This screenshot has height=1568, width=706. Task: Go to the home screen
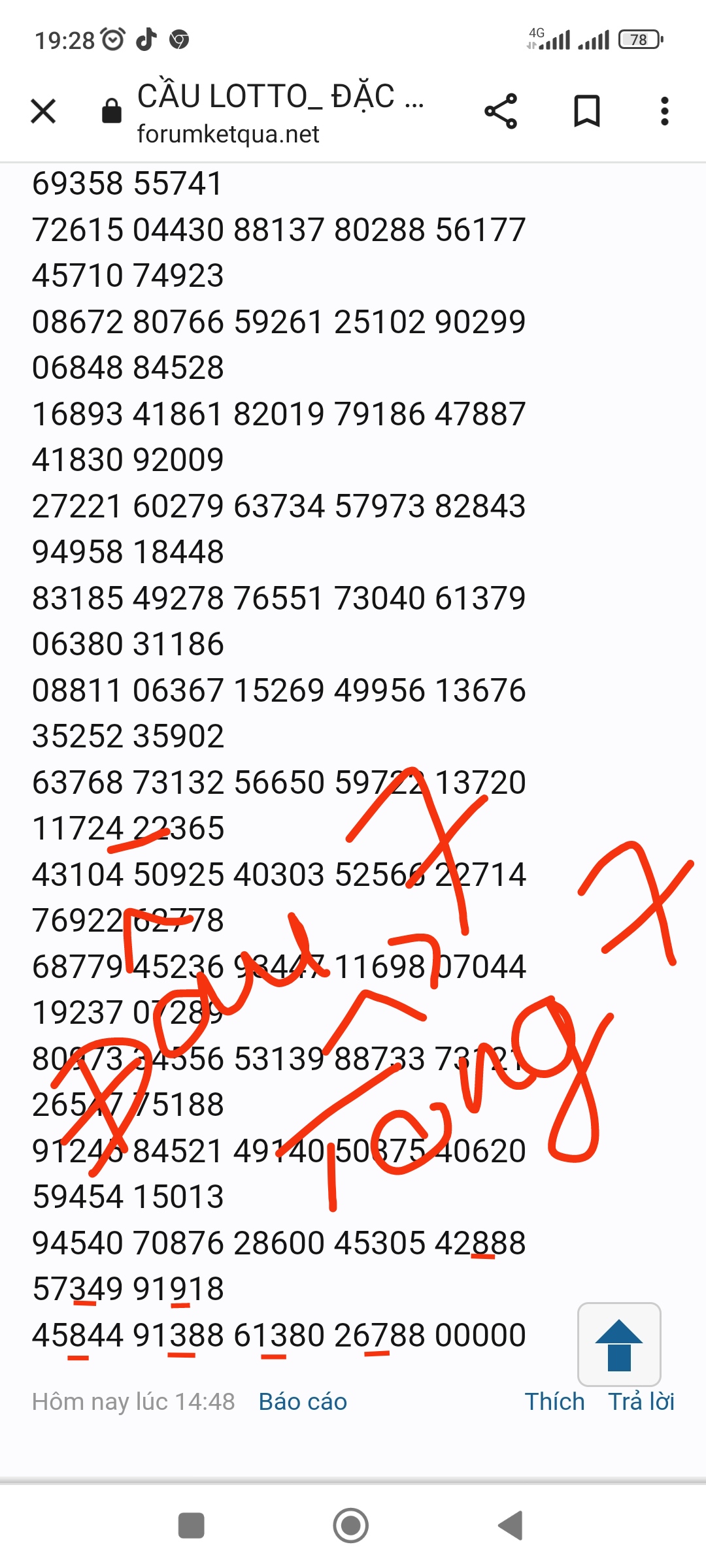[x=351, y=1526]
